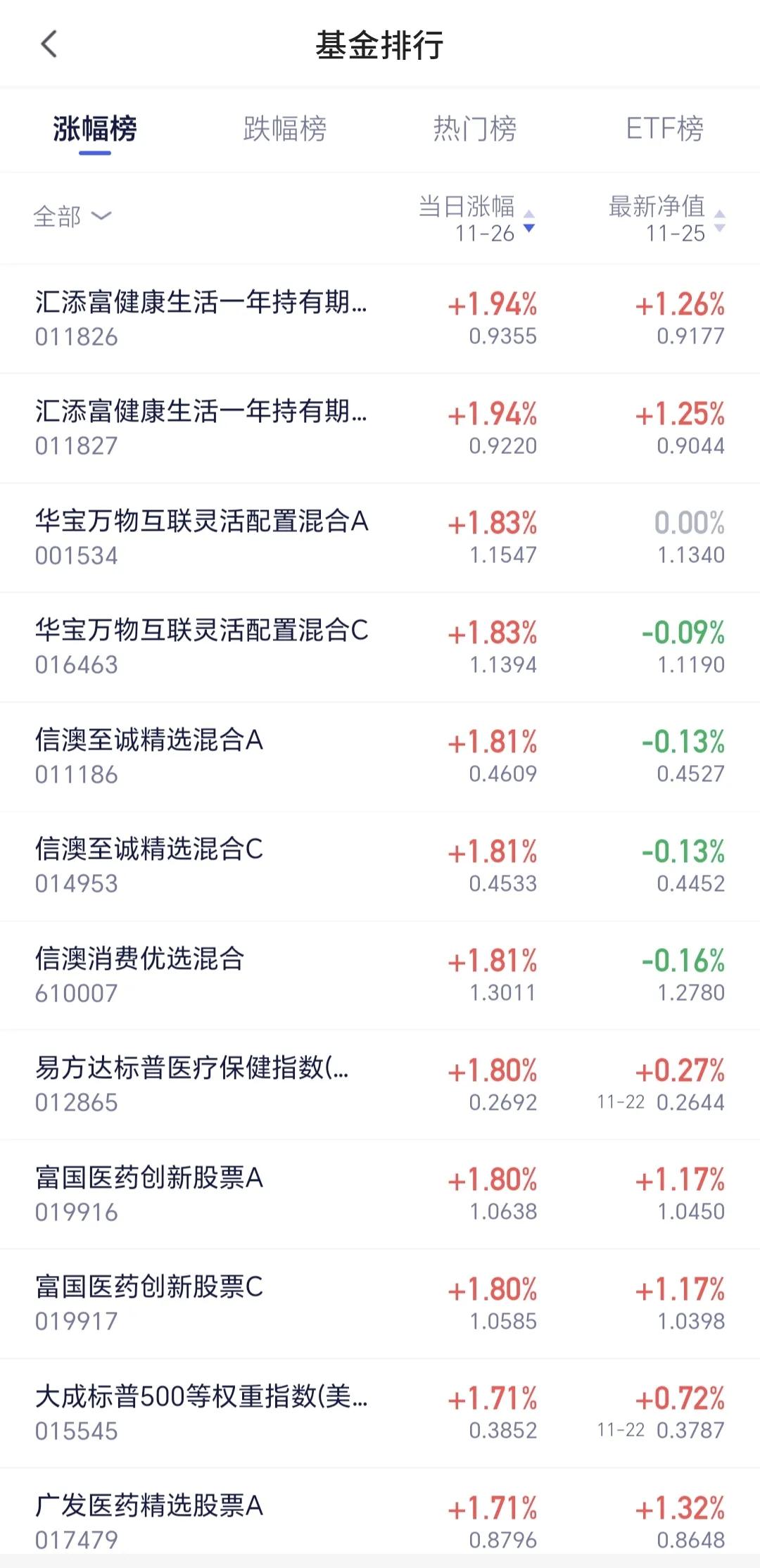
Task: Select 富国医药创新股票A
Action: coord(380,1194)
